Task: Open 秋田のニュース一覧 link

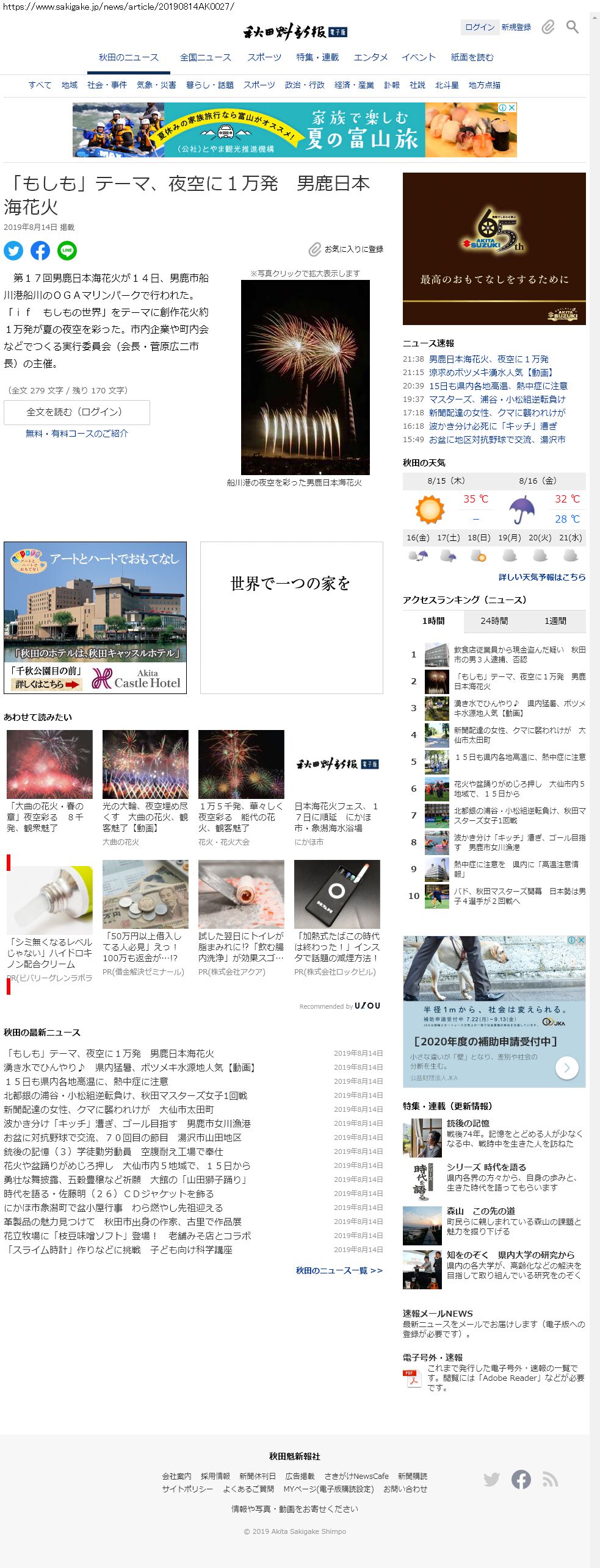Action: tap(339, 1270)
